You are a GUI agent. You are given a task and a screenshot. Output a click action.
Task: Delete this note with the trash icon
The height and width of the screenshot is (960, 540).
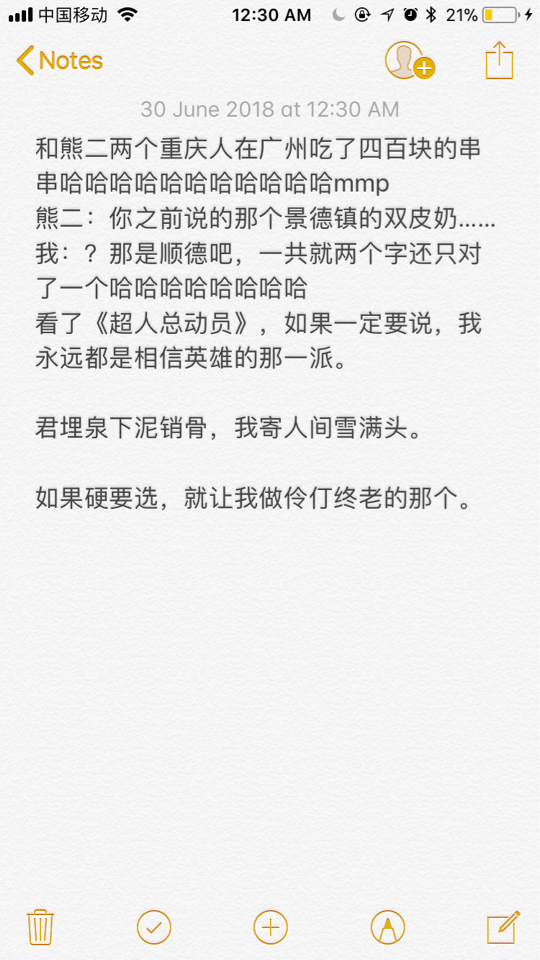(x=40, y=927)
